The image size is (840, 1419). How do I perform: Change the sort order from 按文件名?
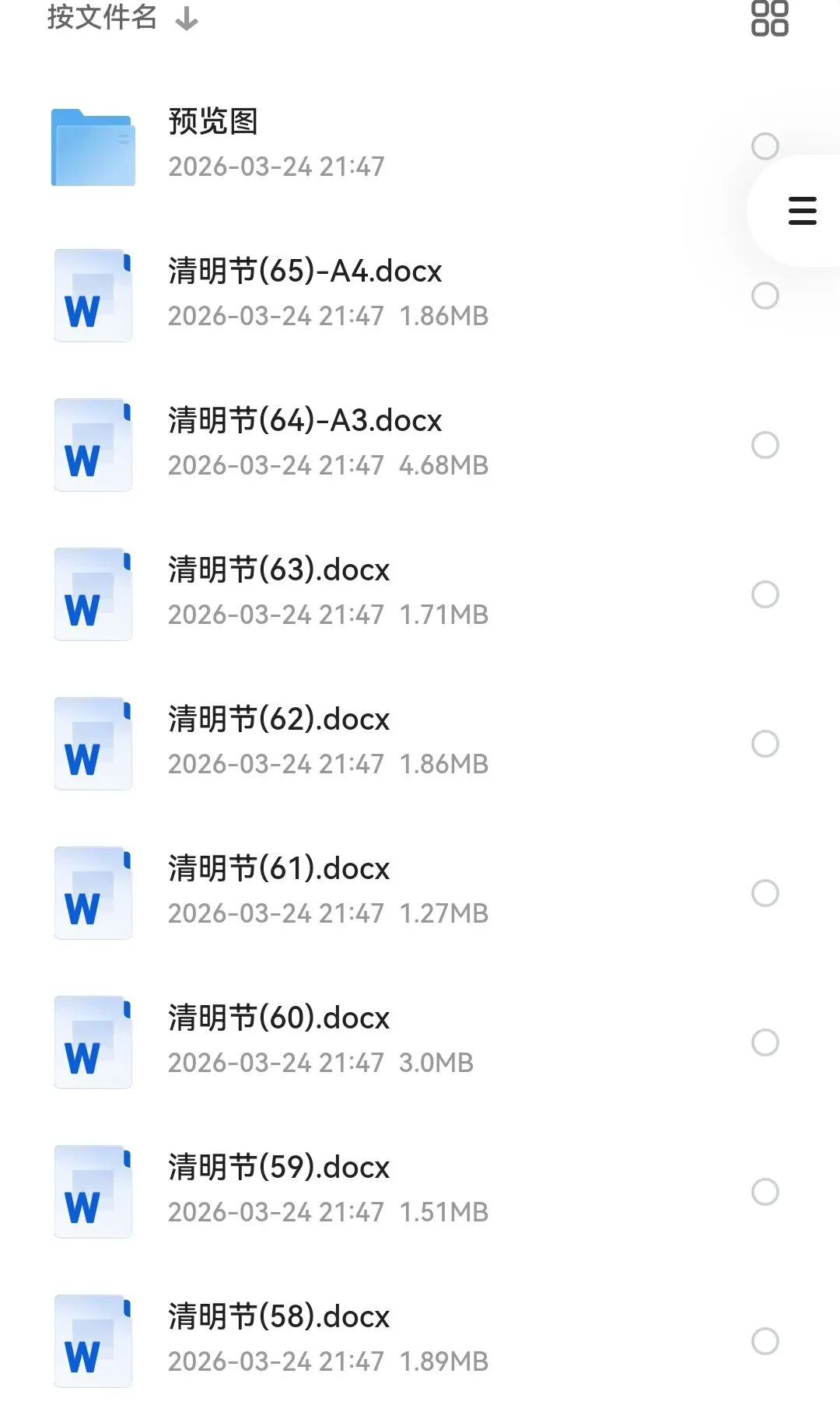pos(122,17)
